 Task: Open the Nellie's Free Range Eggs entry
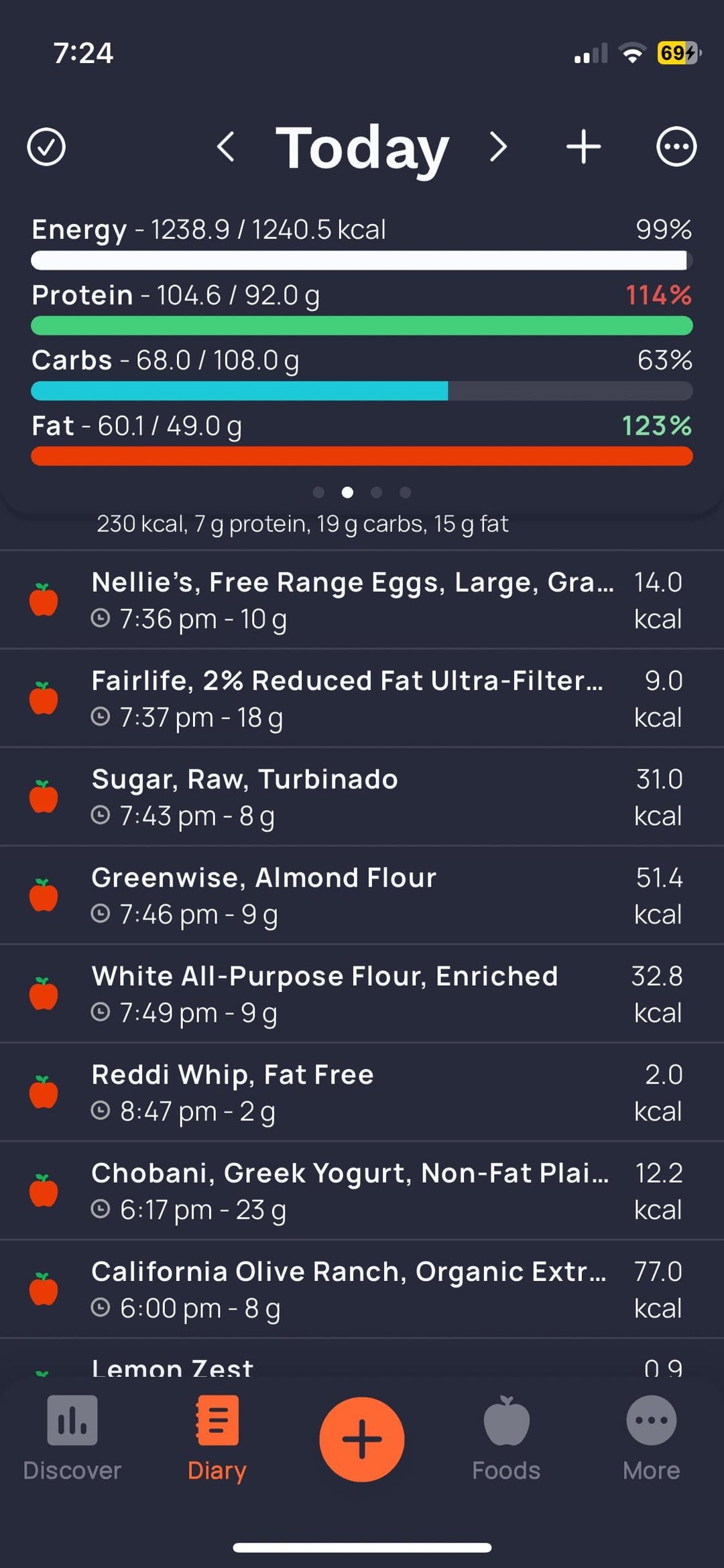(362, 600)
